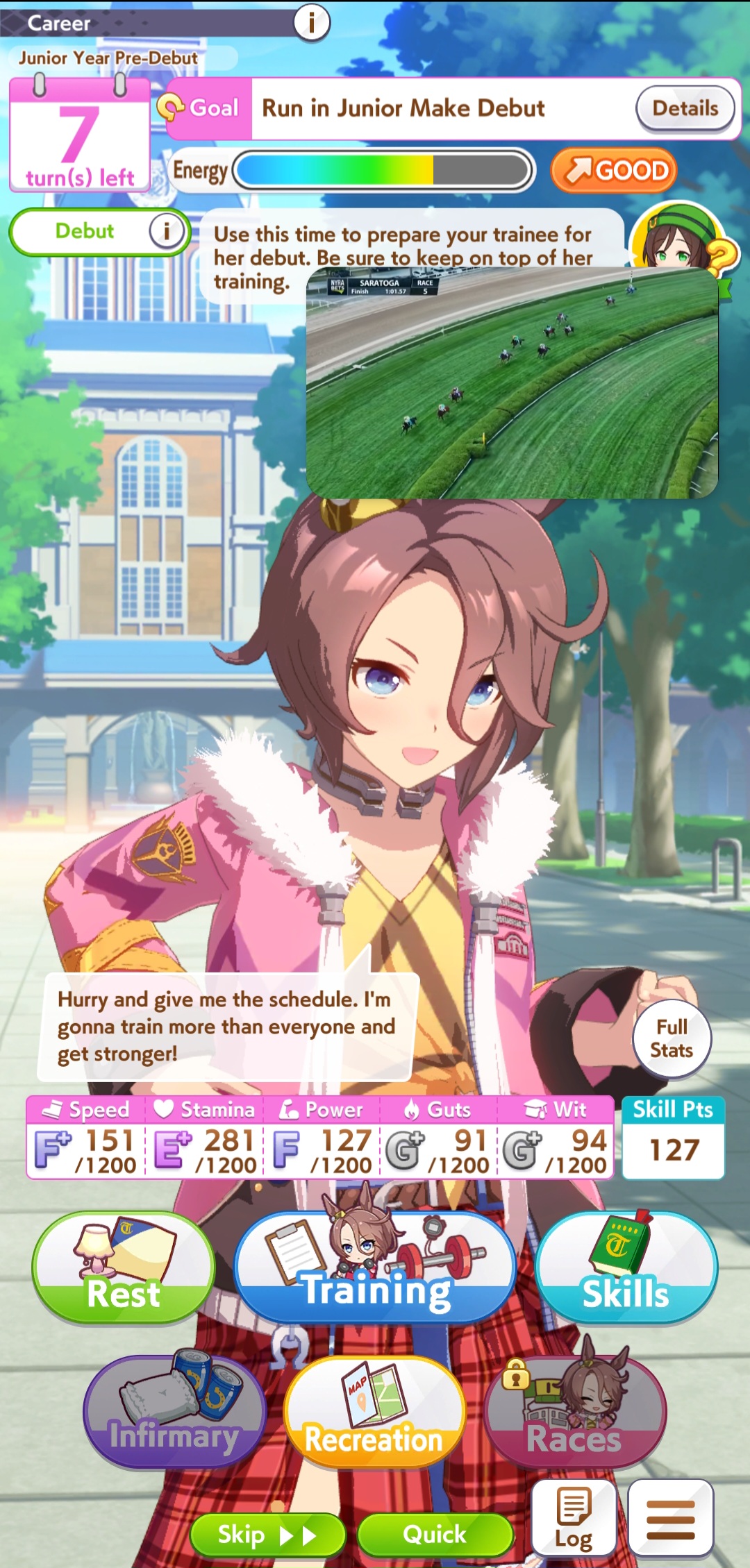Open the Skills screen
The image size is (750, 1568).
point(626,1269)
